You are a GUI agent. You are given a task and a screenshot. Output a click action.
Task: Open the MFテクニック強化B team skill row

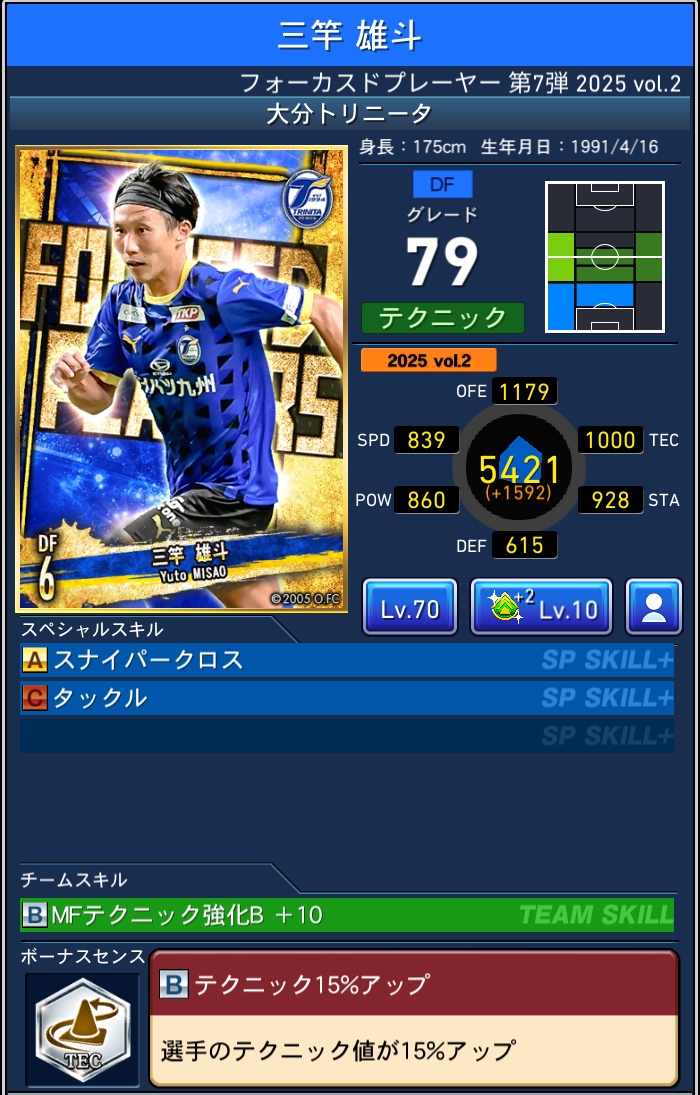point(346,914)
